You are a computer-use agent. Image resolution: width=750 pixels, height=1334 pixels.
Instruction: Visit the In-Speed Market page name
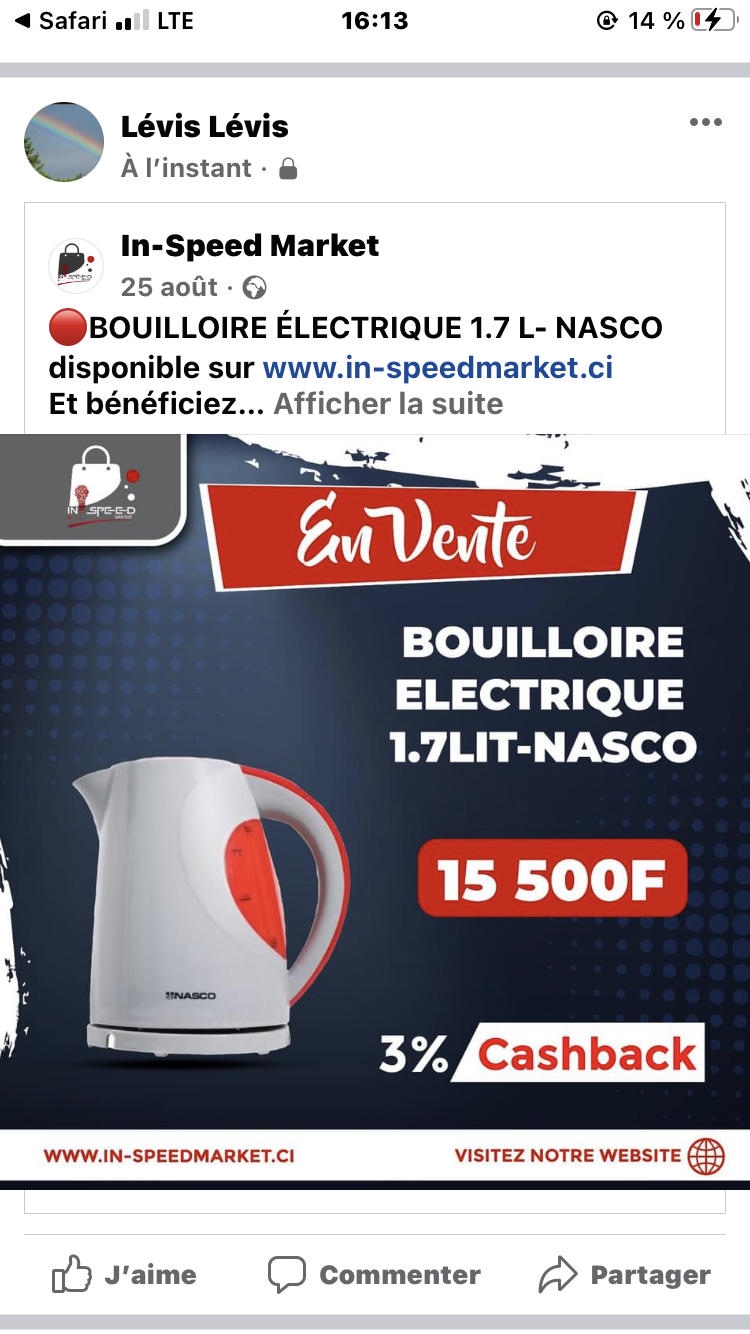[250, 246]
